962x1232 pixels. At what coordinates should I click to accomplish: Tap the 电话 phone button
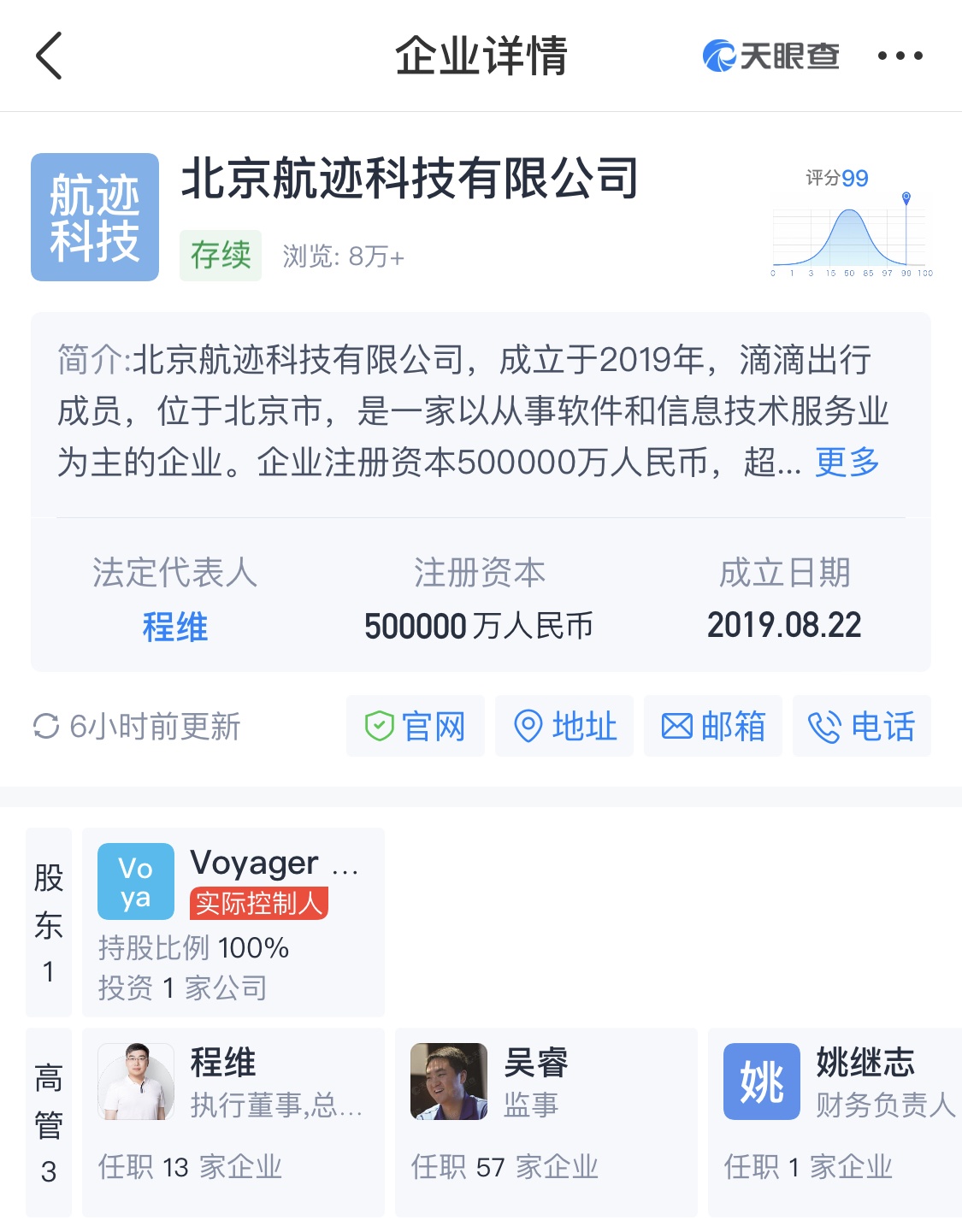[x=862, y=727]
